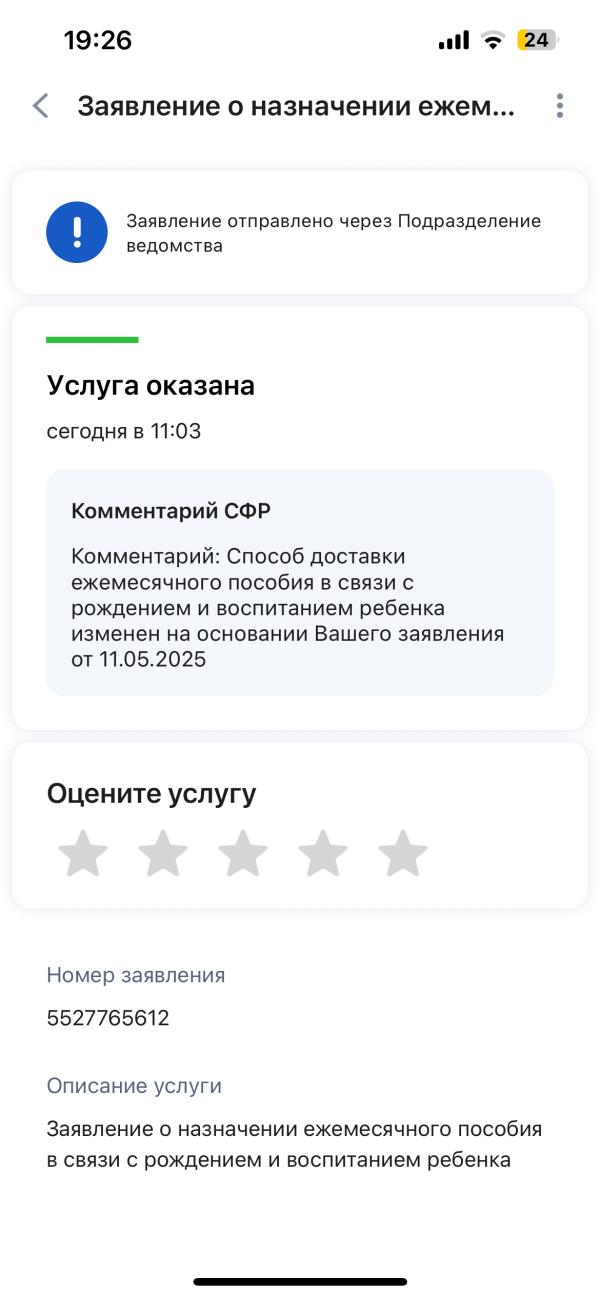Rate the service three stars
The width and height of the screenshot is (600, 1297).
(243, 854)
